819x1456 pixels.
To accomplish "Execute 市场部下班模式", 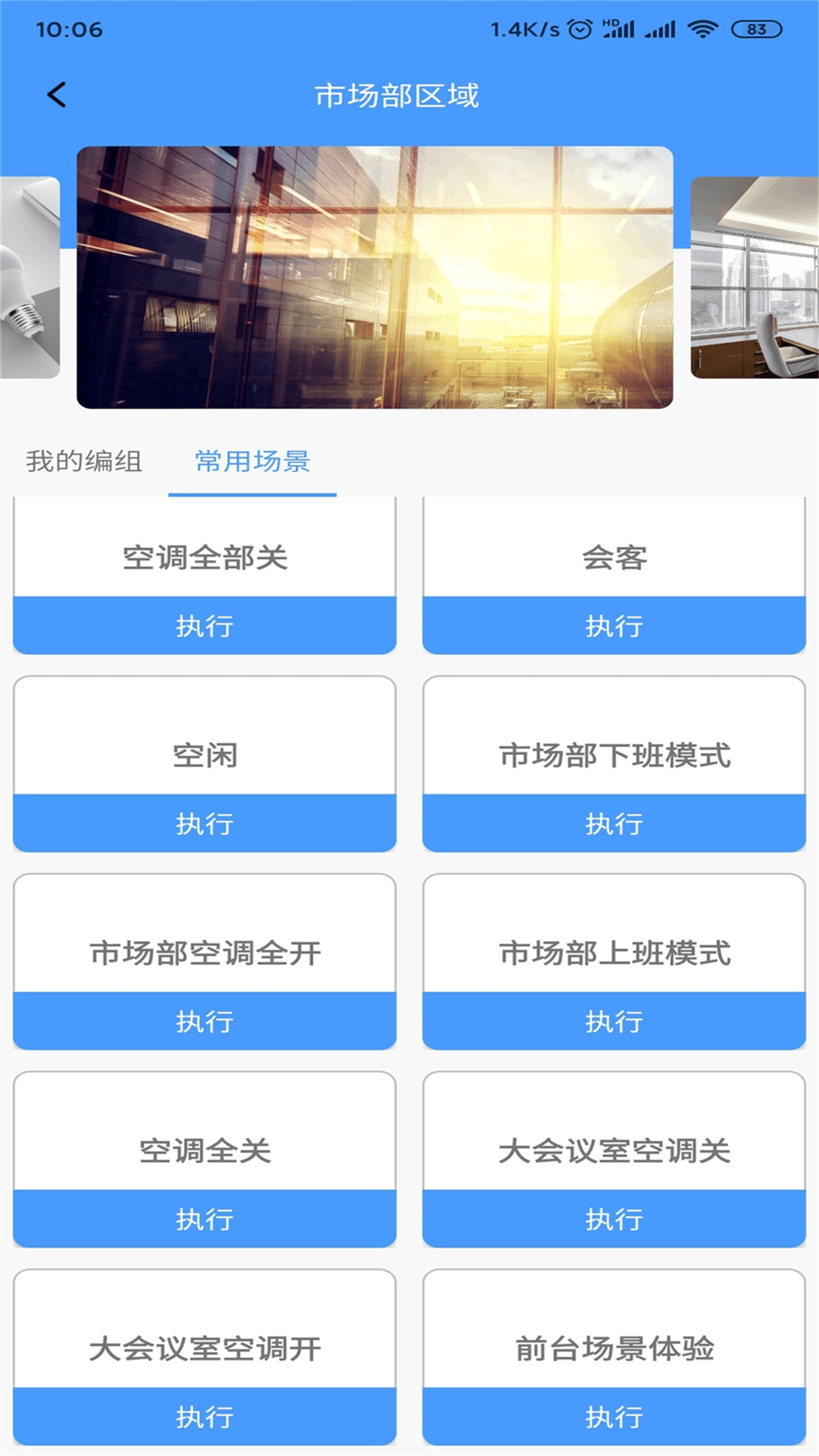I will click(614, 824).
